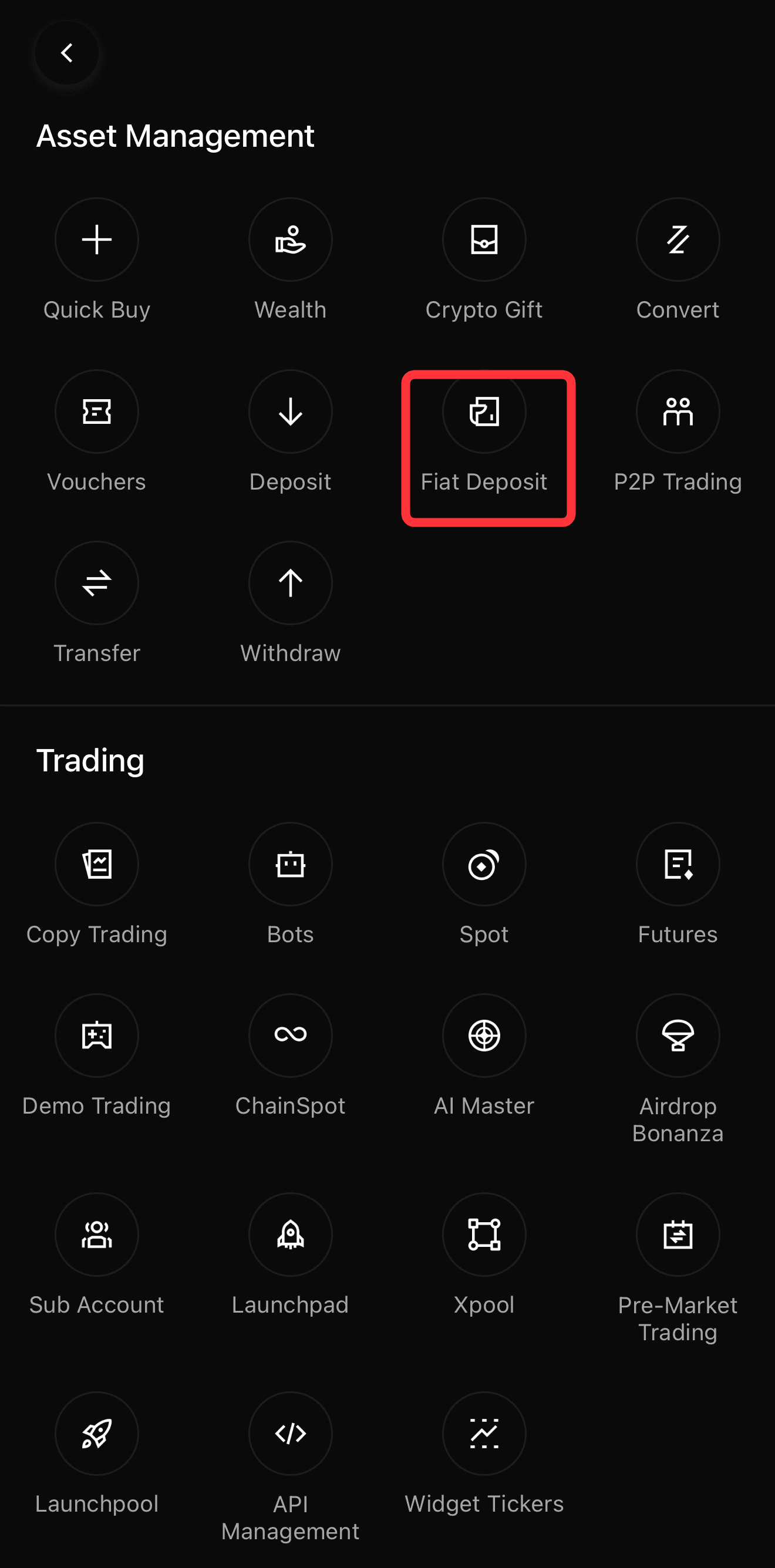Open Airdrop Bonanza
This screenshot has height=1568, width=775.
pos(678,1036)
